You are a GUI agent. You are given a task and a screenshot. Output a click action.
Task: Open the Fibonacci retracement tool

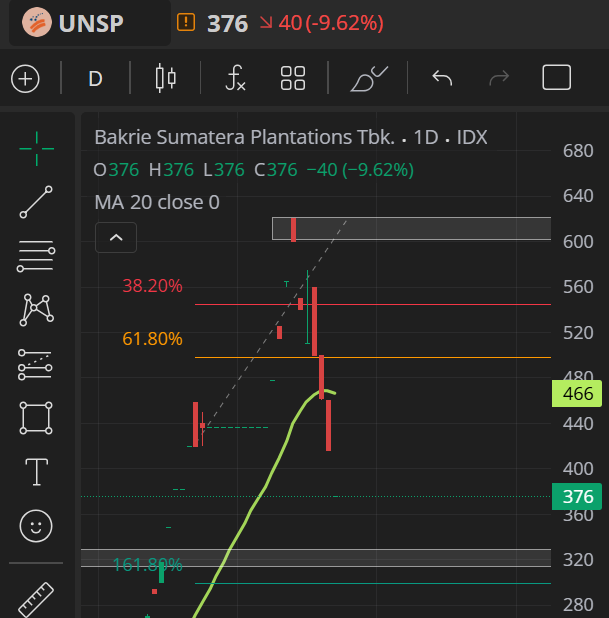pos(37,256)
